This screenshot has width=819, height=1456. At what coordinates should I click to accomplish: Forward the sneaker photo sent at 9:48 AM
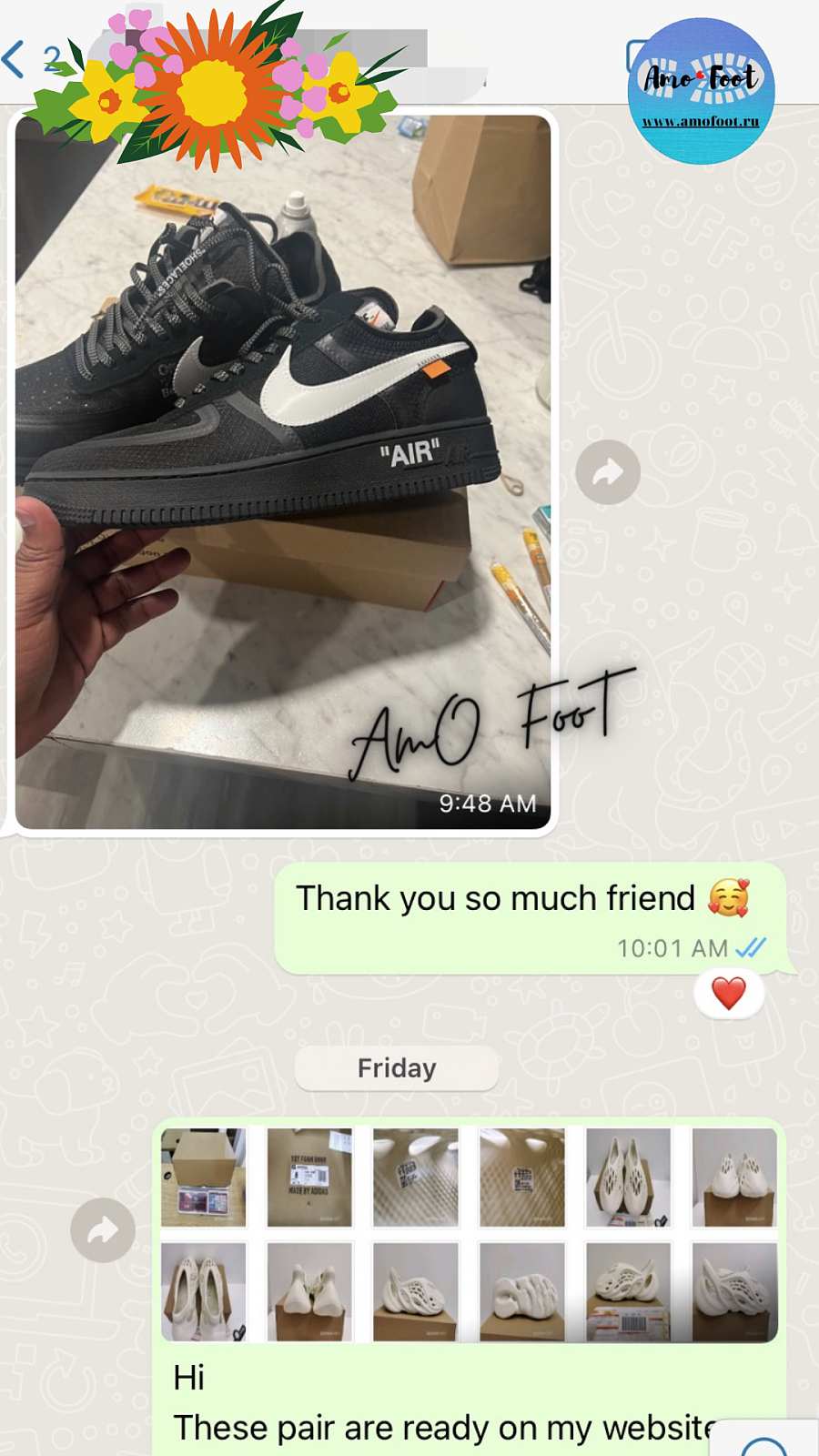[608, 472]
